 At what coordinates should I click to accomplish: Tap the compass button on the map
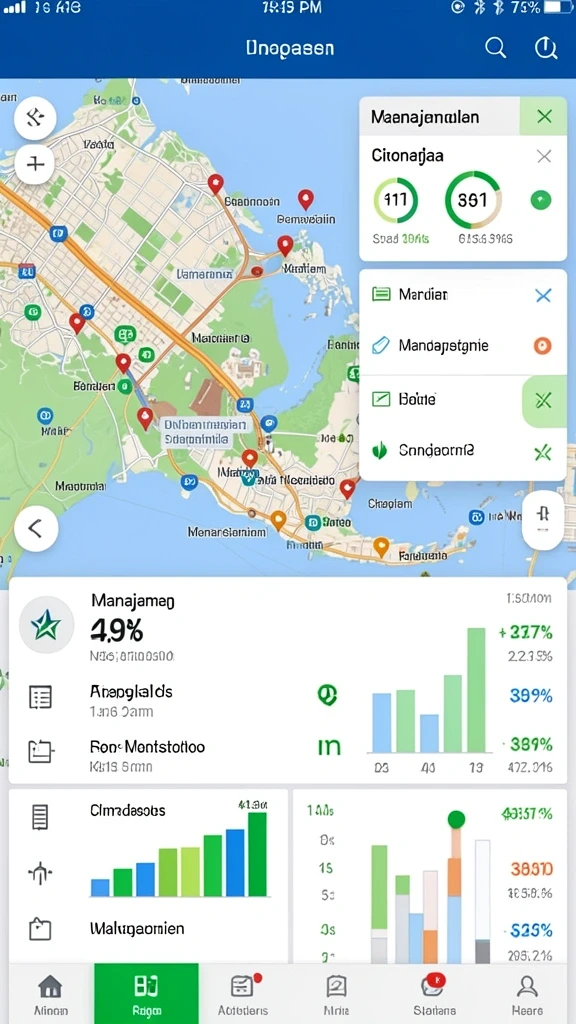tap(35, 118)
